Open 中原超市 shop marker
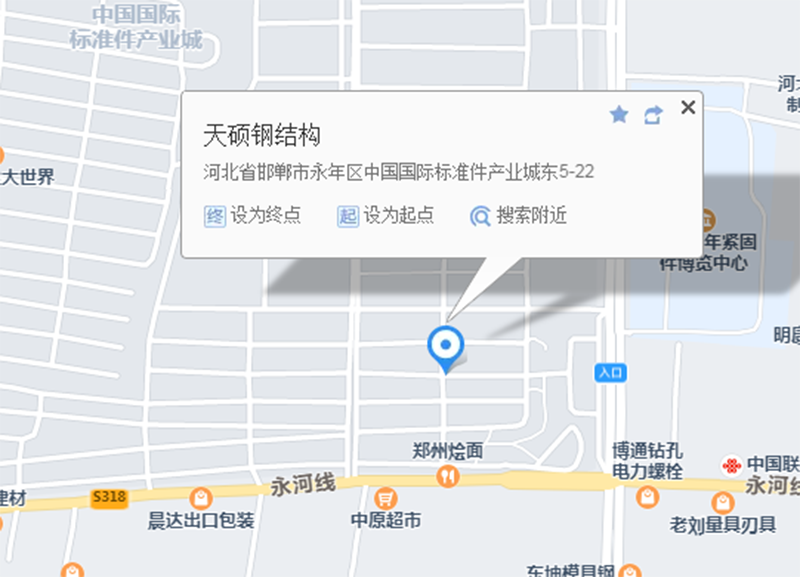Screen dimensions: 800x577 click(x=385, y=497)
